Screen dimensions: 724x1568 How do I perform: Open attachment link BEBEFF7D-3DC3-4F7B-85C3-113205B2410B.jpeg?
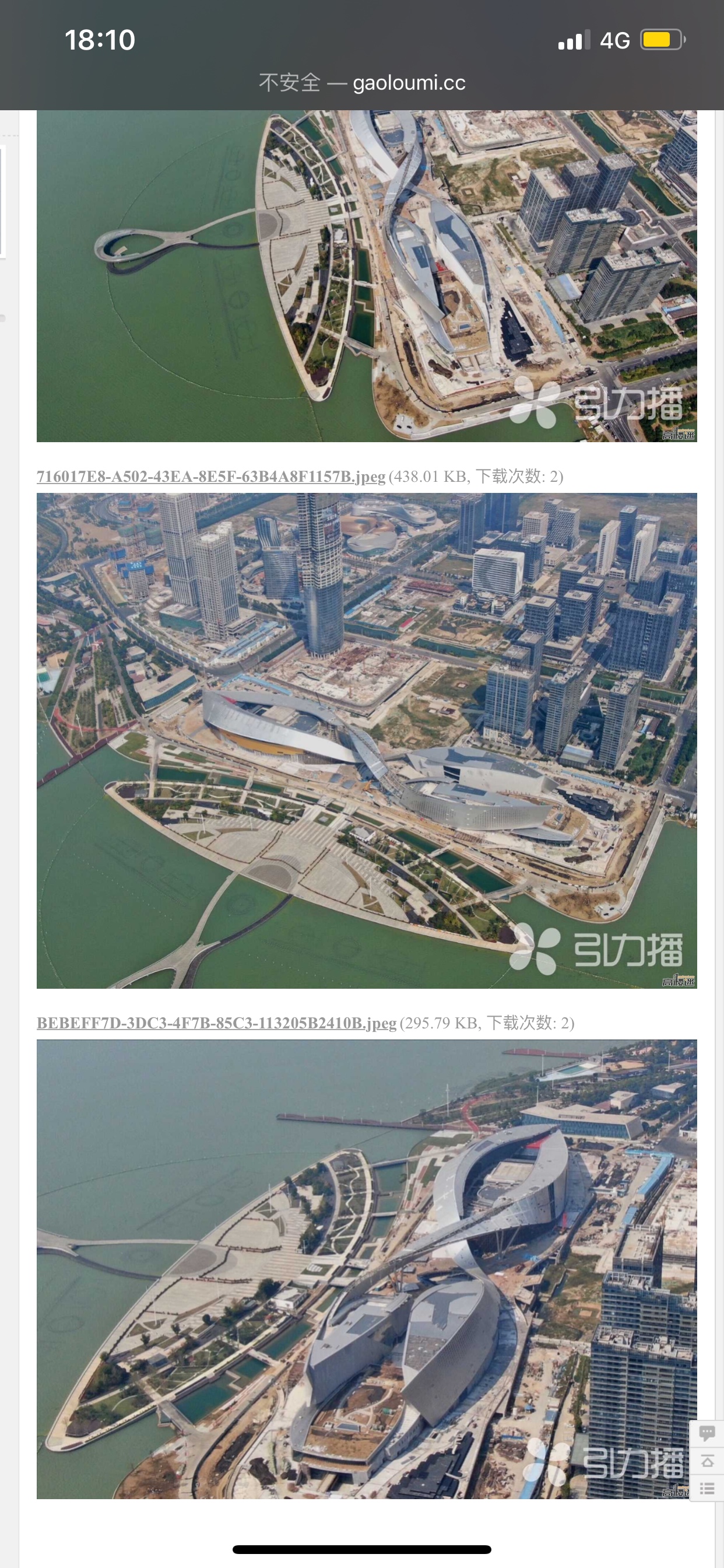(x=216, y=1023)
